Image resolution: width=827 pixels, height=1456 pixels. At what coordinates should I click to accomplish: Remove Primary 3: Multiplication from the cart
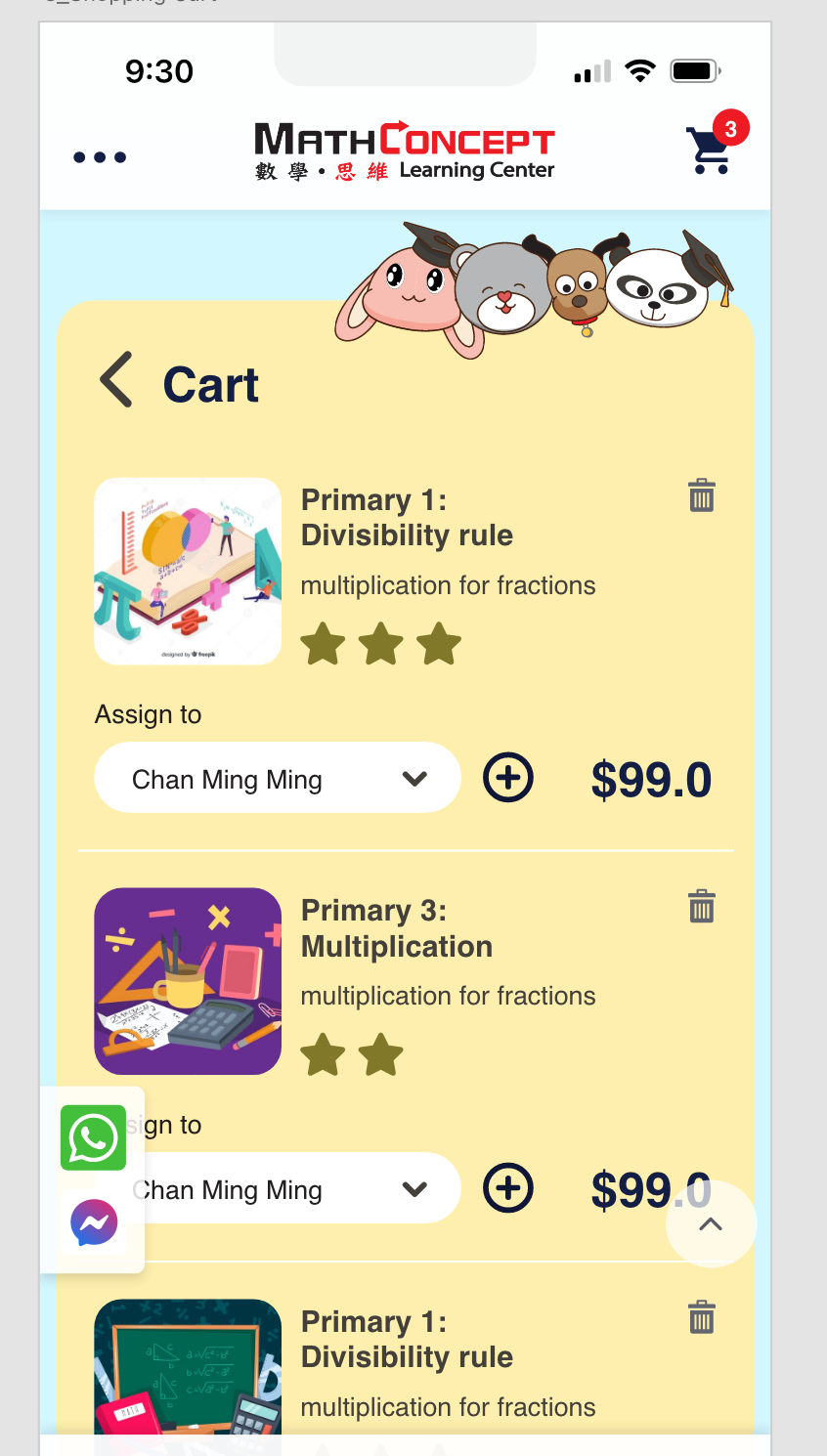701,906
